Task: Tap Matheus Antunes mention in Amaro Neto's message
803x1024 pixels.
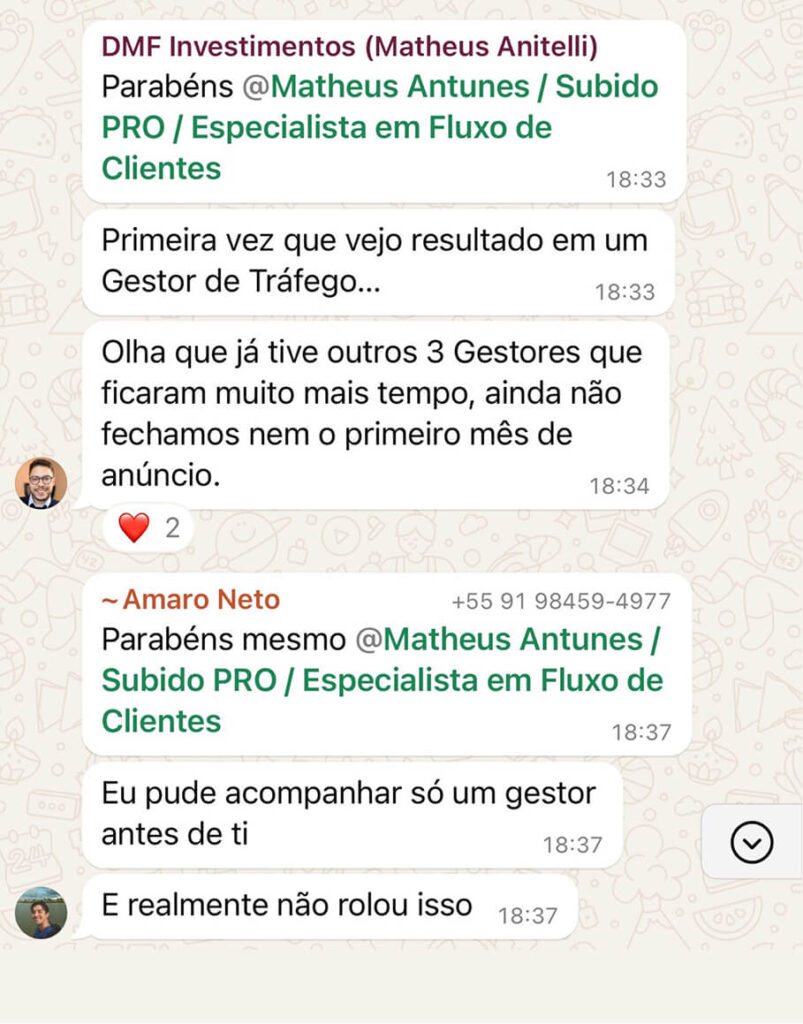Action: (x=382, y=680)
